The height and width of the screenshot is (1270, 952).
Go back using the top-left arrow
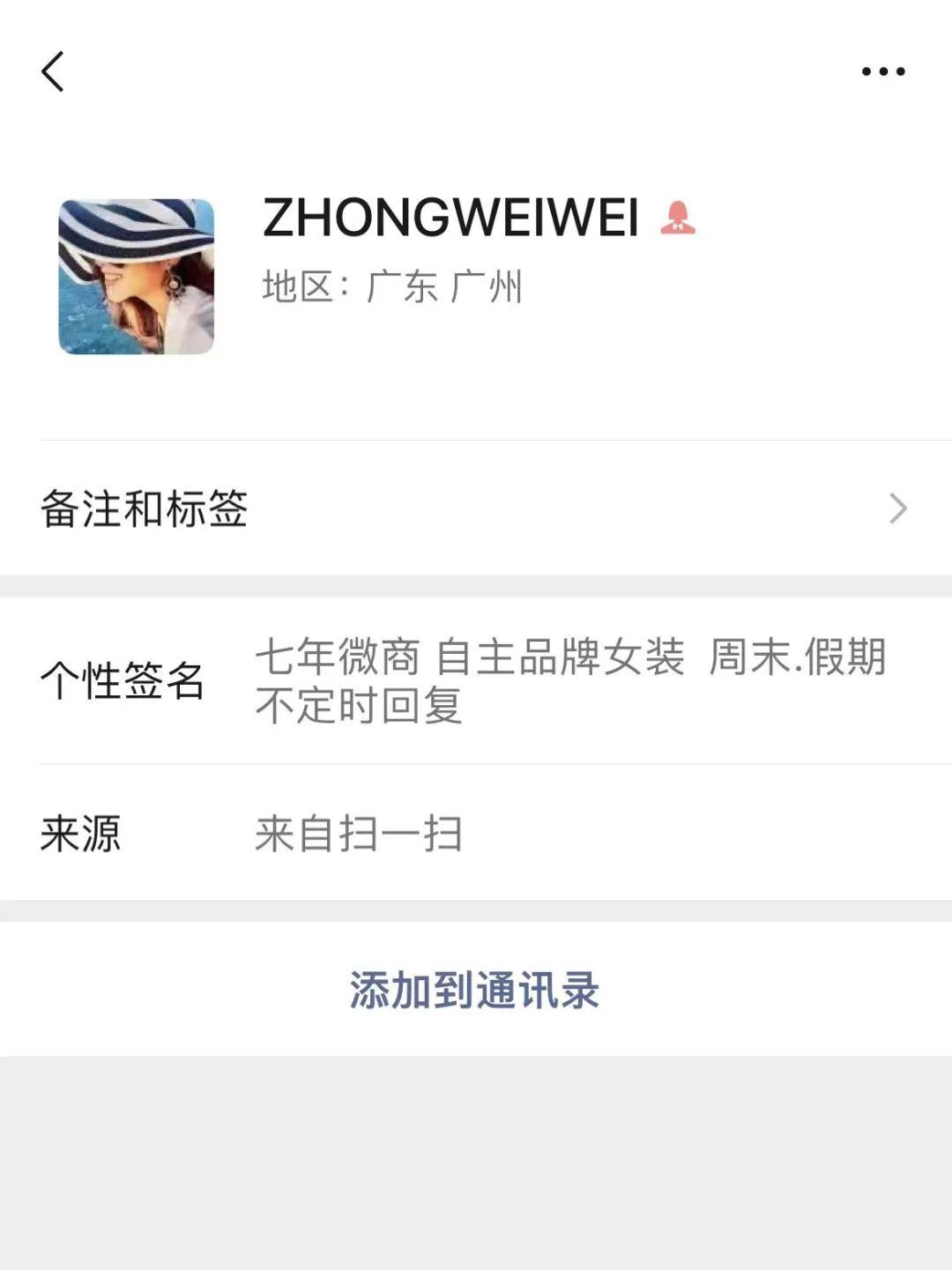[53, 71]
